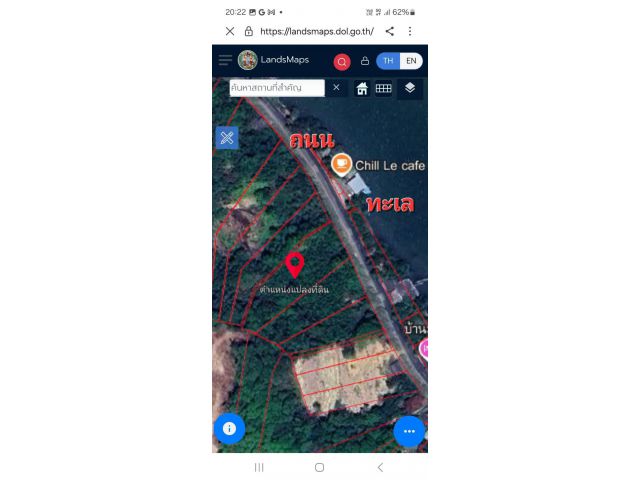
Task: Open the LandsMaps hamburger menu
Action: (225, 60)
